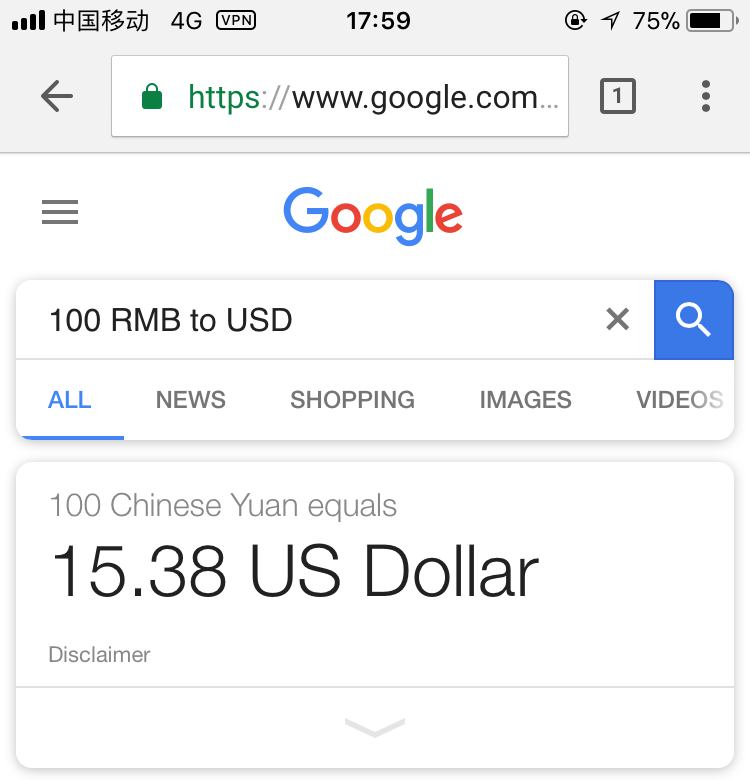This screenshot has width=750, height=780.
Task: Tap the browser URL address bar
Action: point(340,97)
